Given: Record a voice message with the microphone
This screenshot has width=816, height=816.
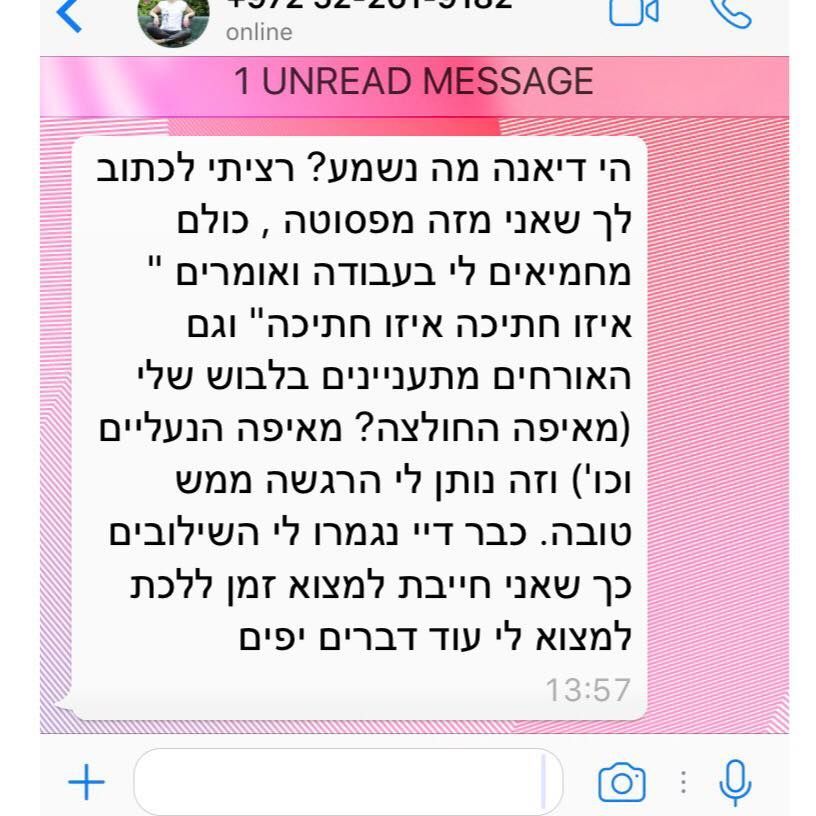Looking at the screenshot, I should click(x=735, y=782).
